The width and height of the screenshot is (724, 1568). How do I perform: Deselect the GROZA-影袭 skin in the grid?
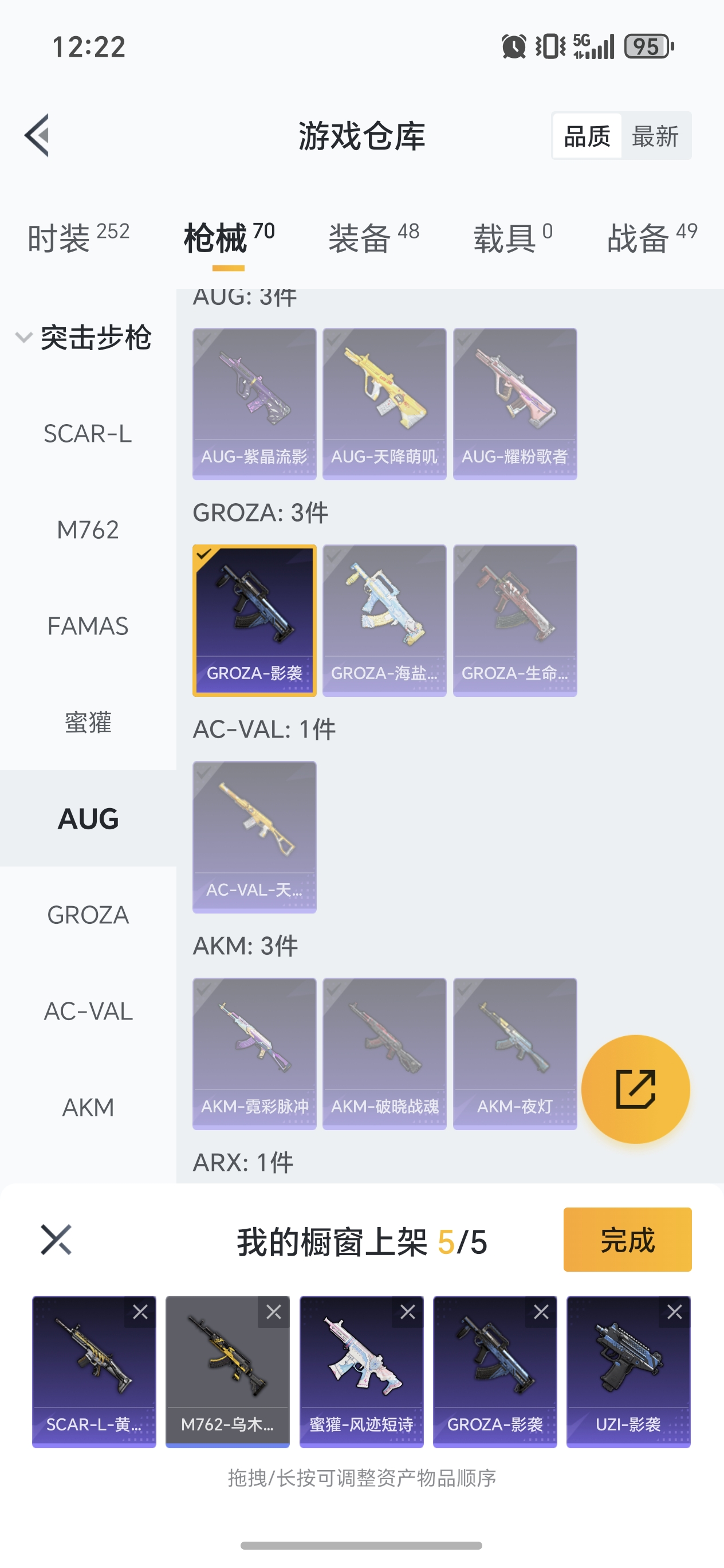254,620
